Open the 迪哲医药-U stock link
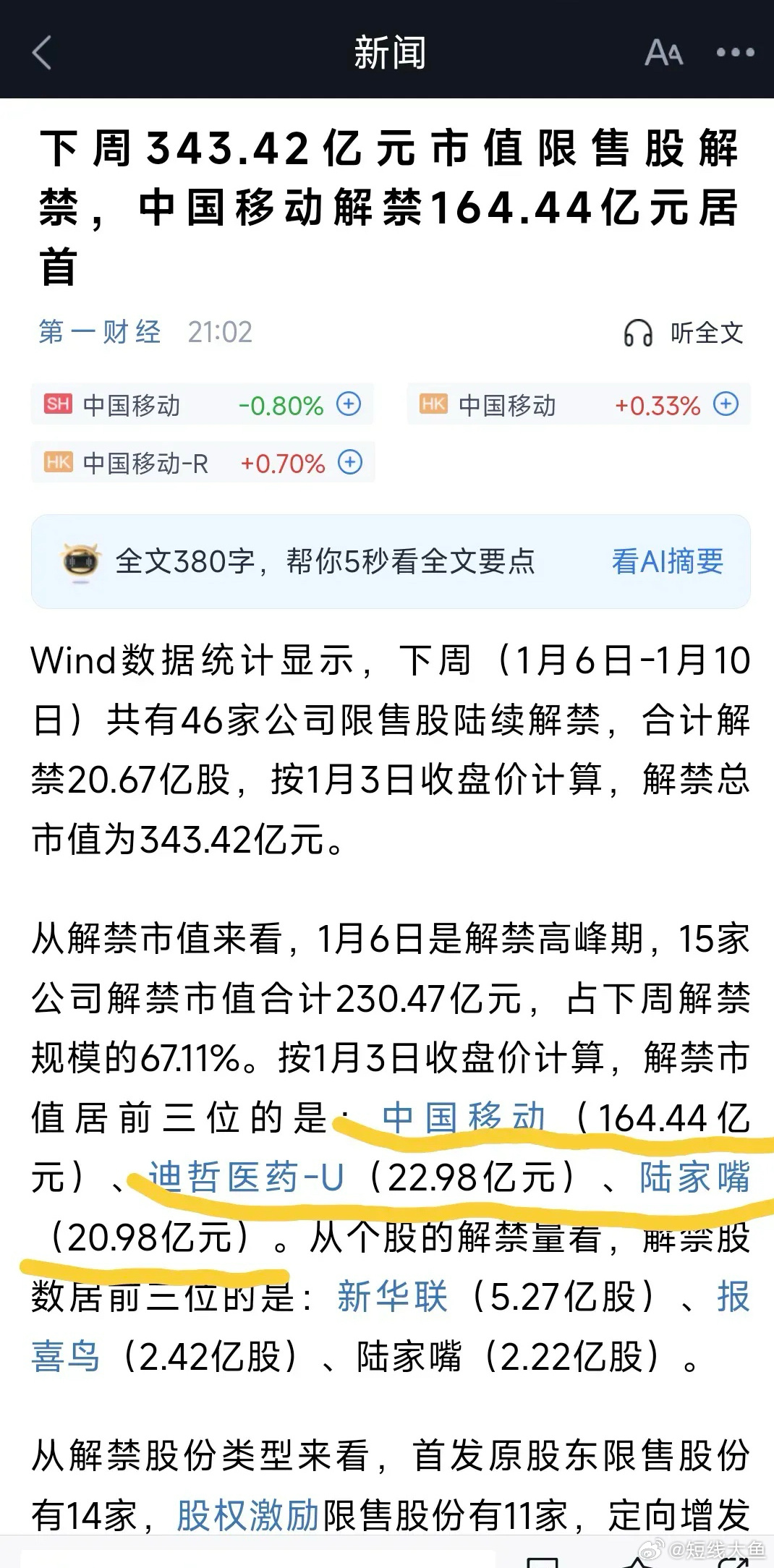The height and width of the screenshot is (1568, 774). click(246, 1177)
